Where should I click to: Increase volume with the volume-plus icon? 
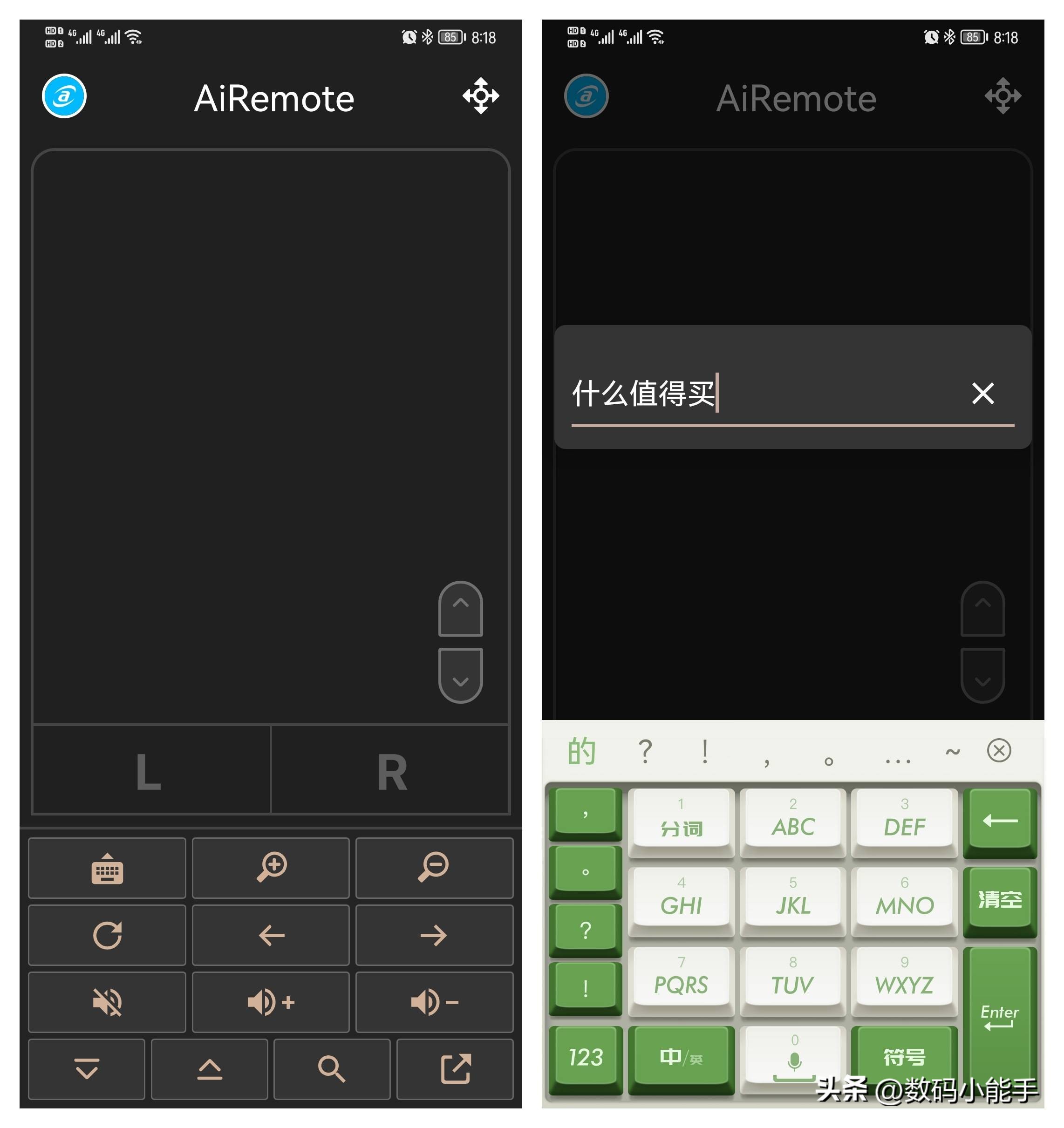[271, 1002]
